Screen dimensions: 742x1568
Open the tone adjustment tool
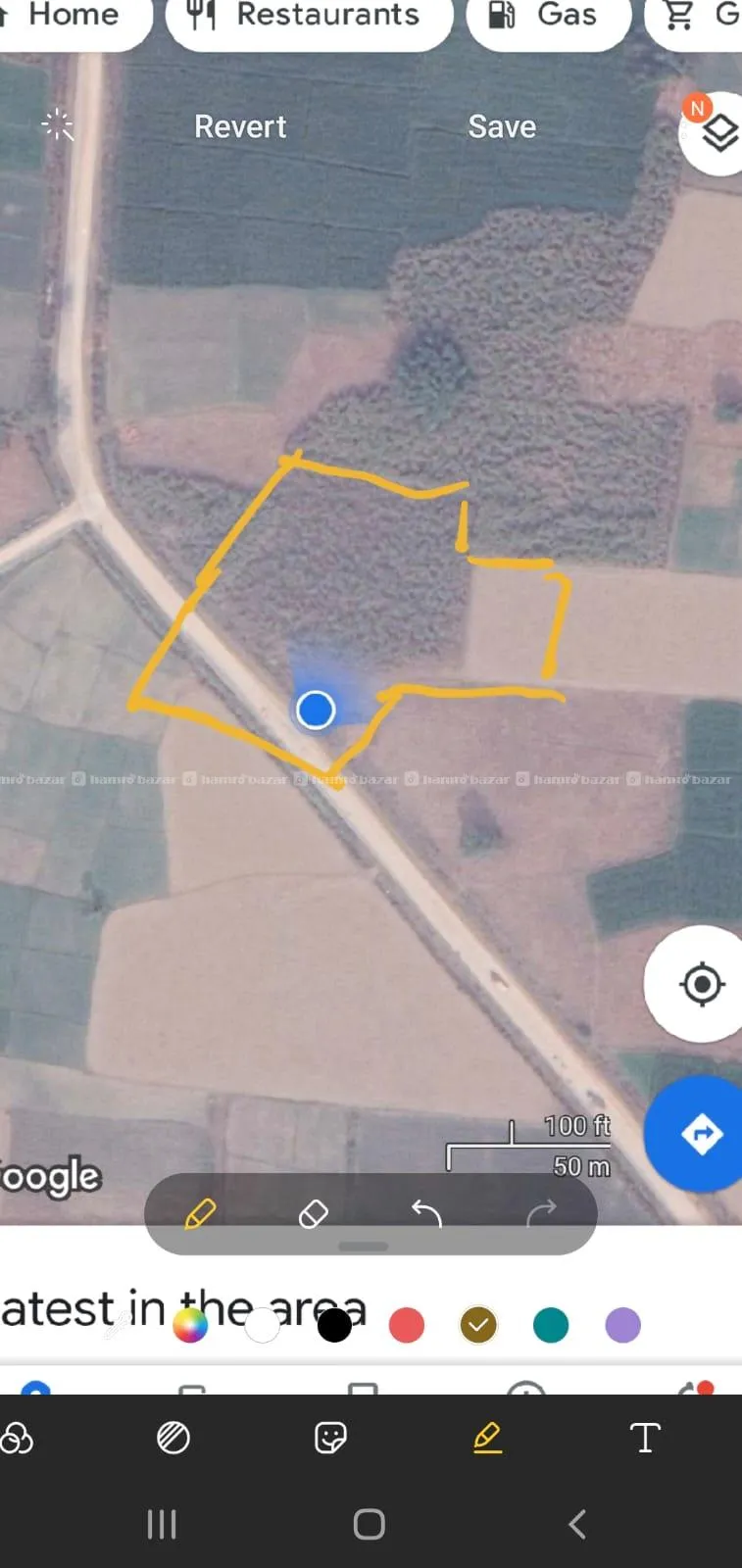173,1438
